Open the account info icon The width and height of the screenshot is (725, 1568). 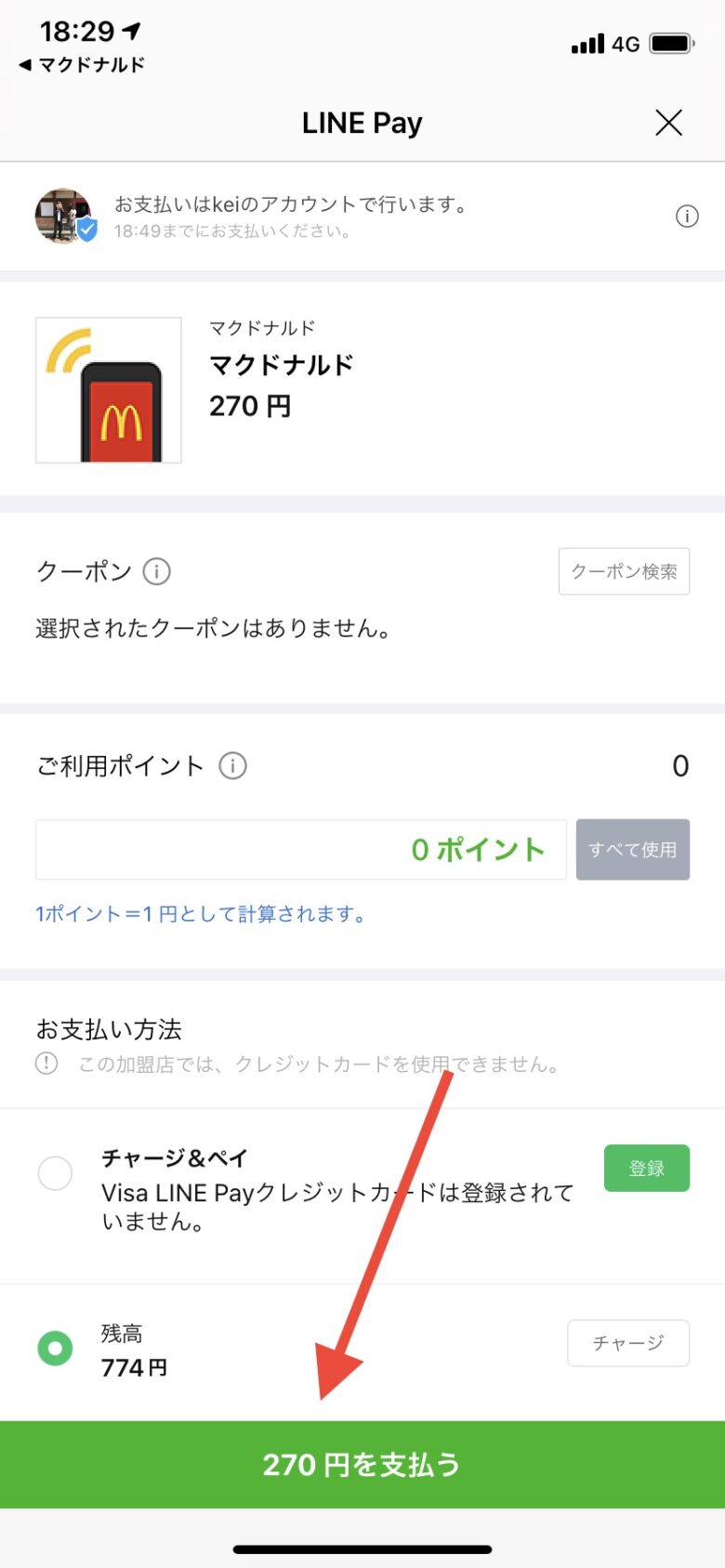687,216
